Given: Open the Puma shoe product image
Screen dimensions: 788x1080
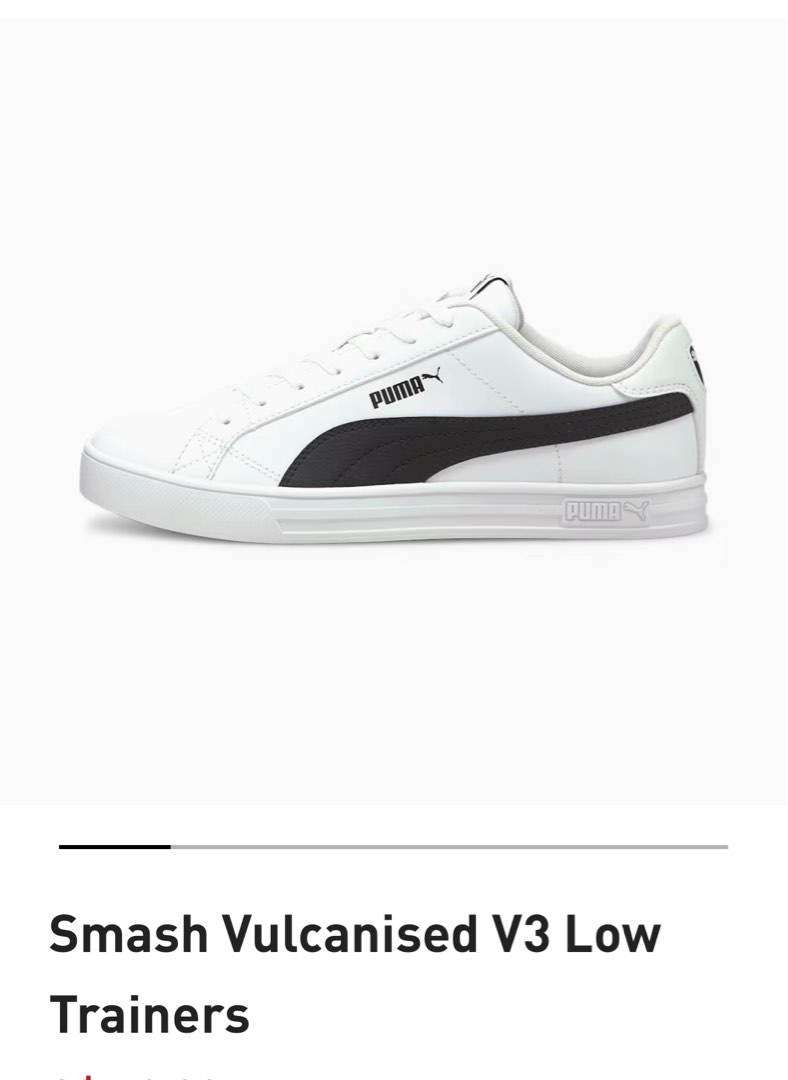Looking at the screenshot, I should (x=394, y=410).
